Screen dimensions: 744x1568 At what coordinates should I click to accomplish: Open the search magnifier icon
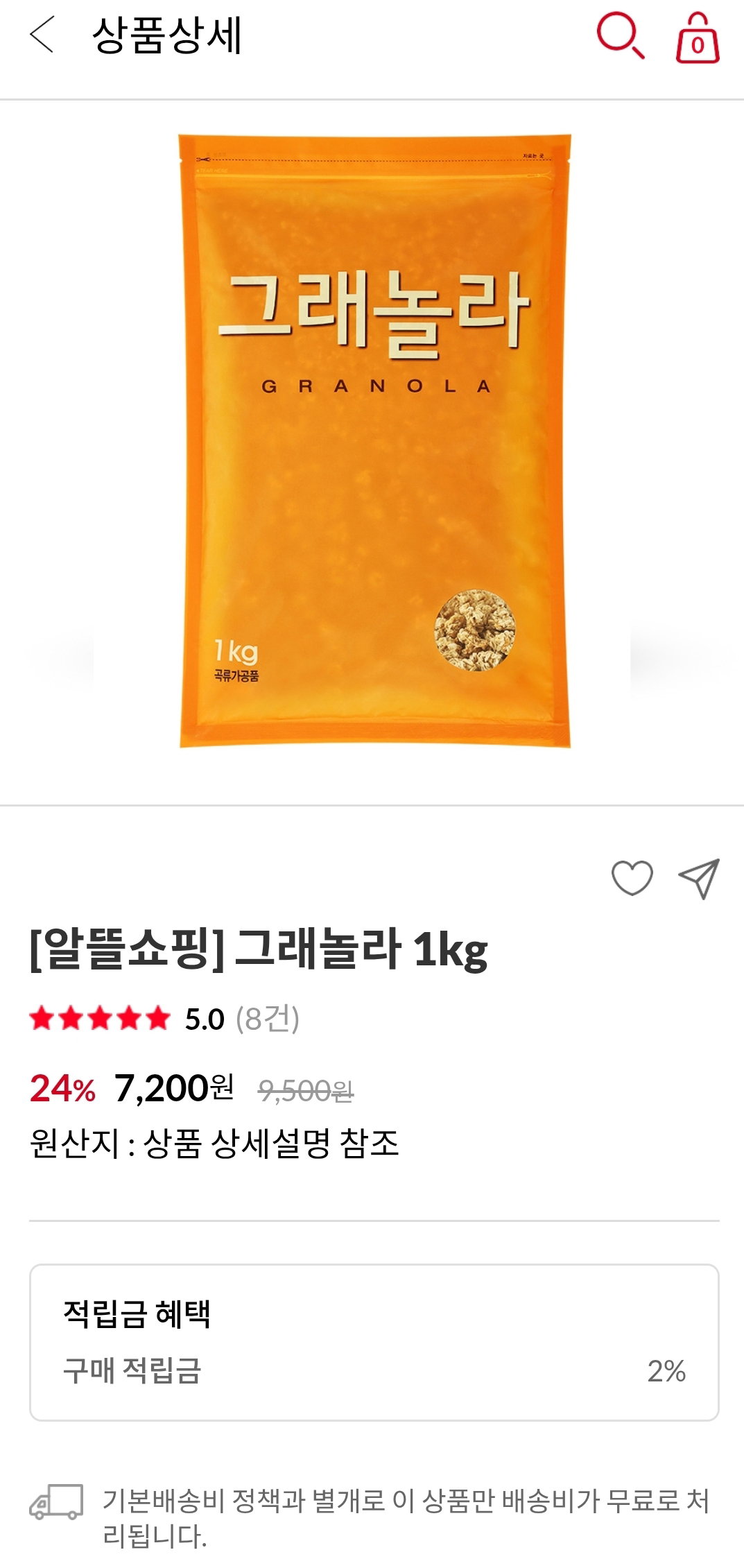tap(621, 35)
